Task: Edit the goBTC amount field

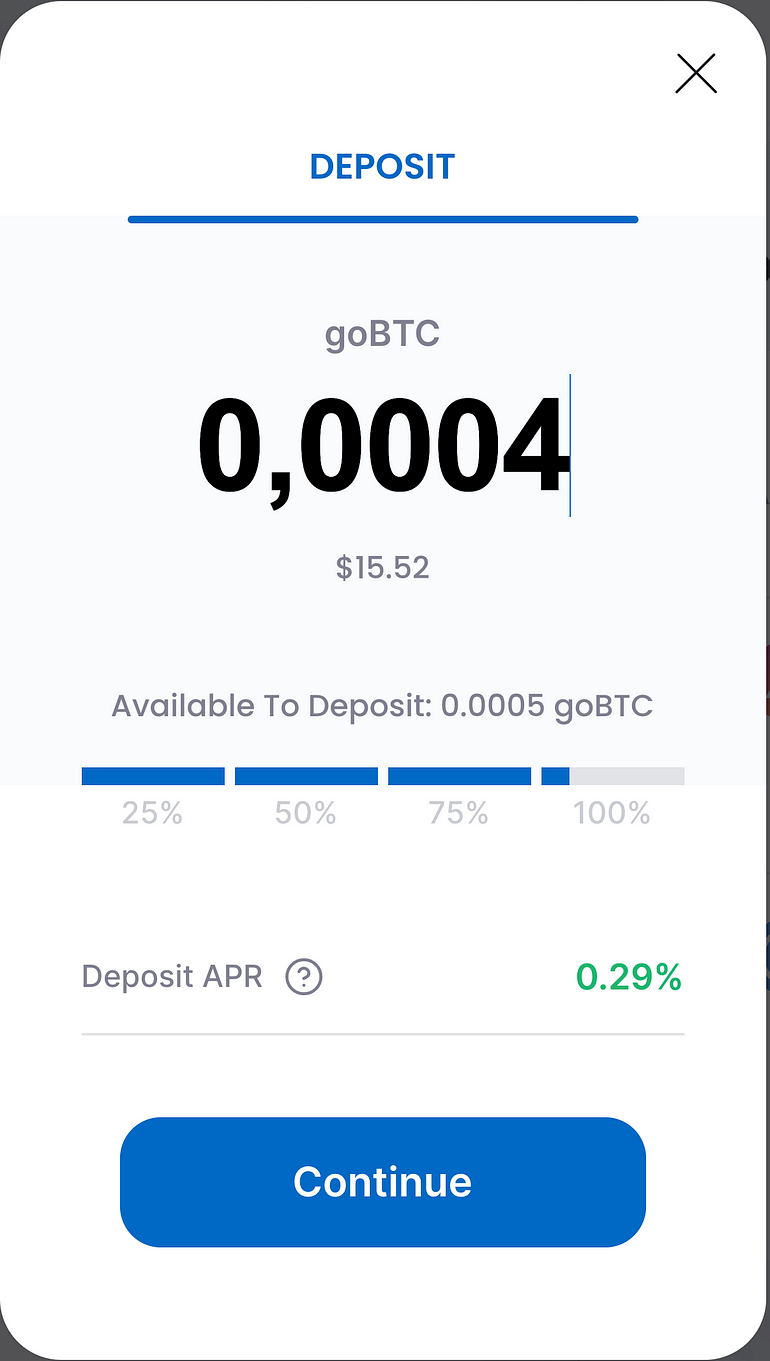Action: tap(383, 446)
